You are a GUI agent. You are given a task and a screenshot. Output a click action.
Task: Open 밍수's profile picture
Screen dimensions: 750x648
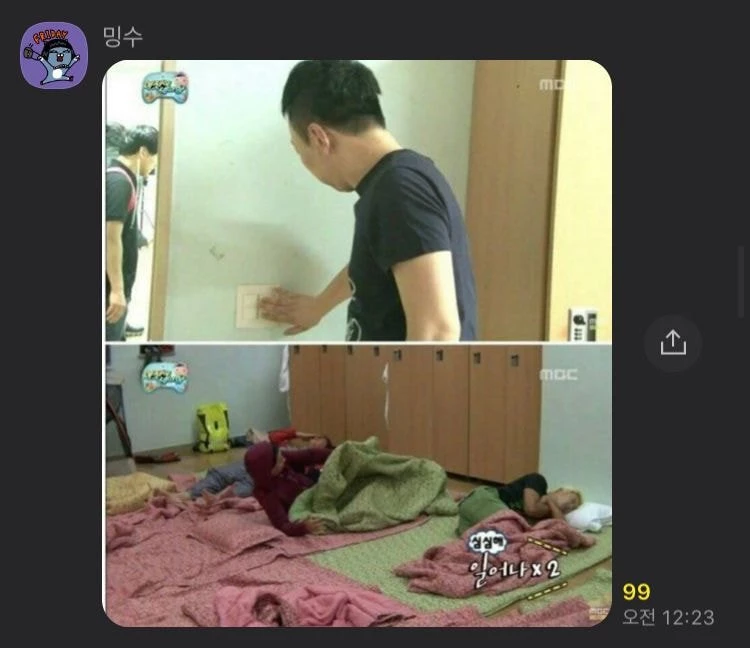coord(54,55)
